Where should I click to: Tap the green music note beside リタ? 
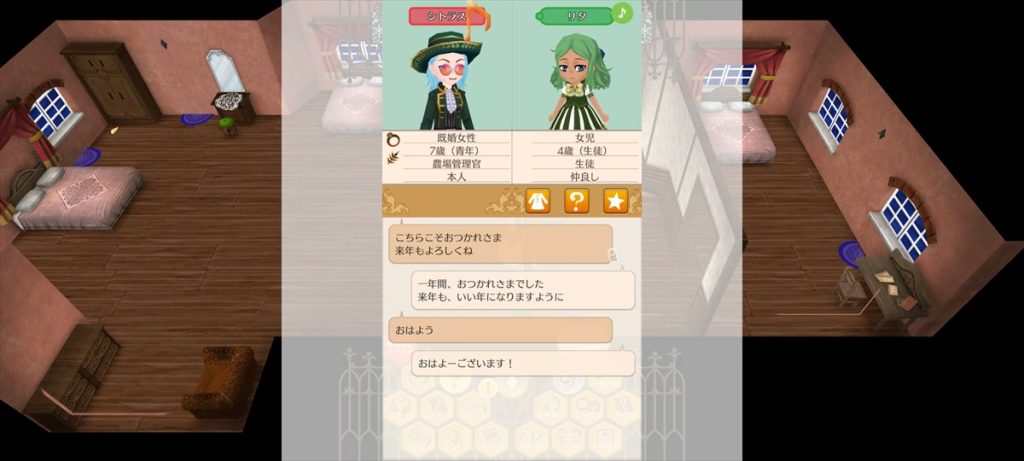point(622,13)
